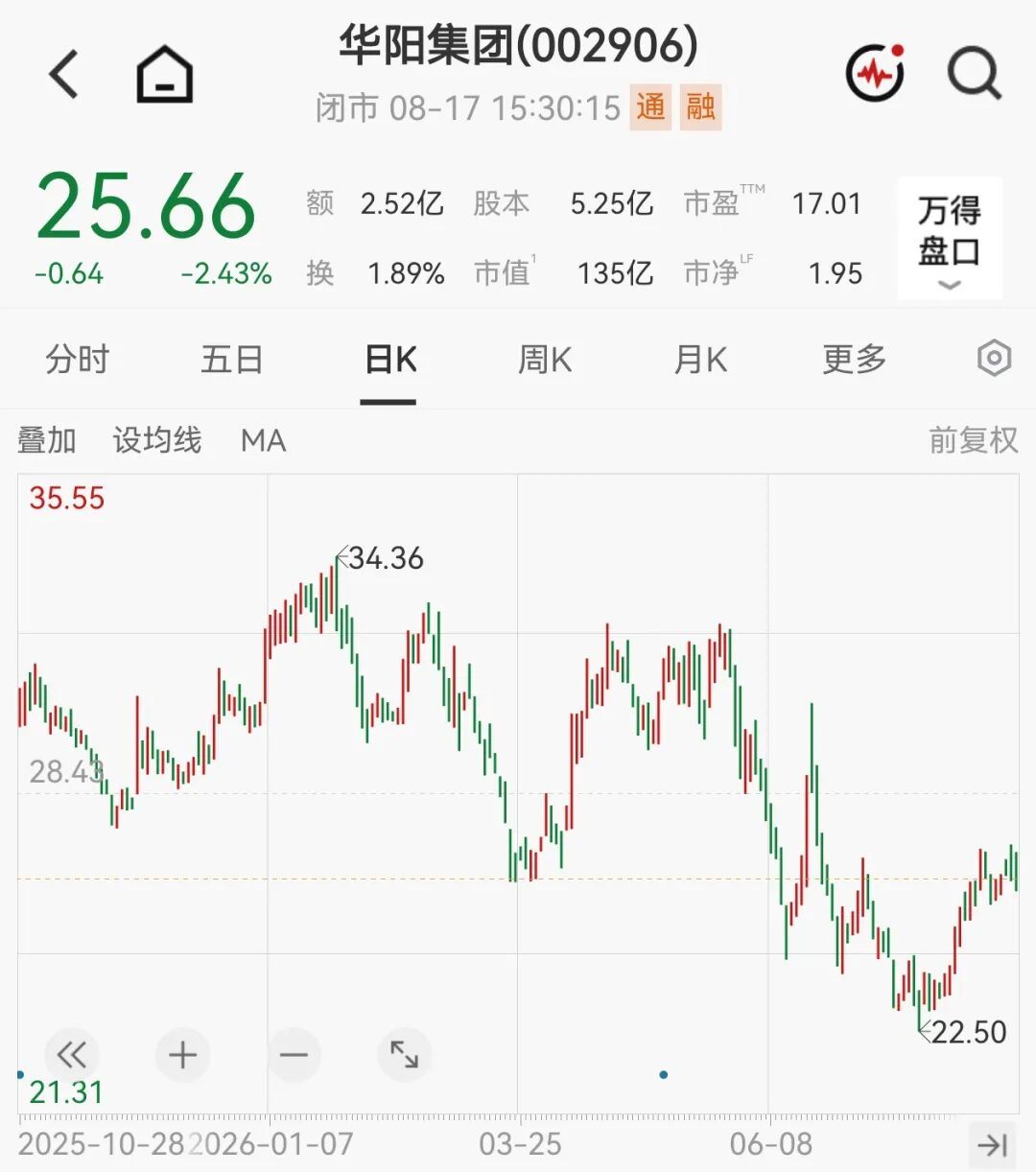Open chart settings hexagon icon
1036x1172 pixels.
pos(994,359)
